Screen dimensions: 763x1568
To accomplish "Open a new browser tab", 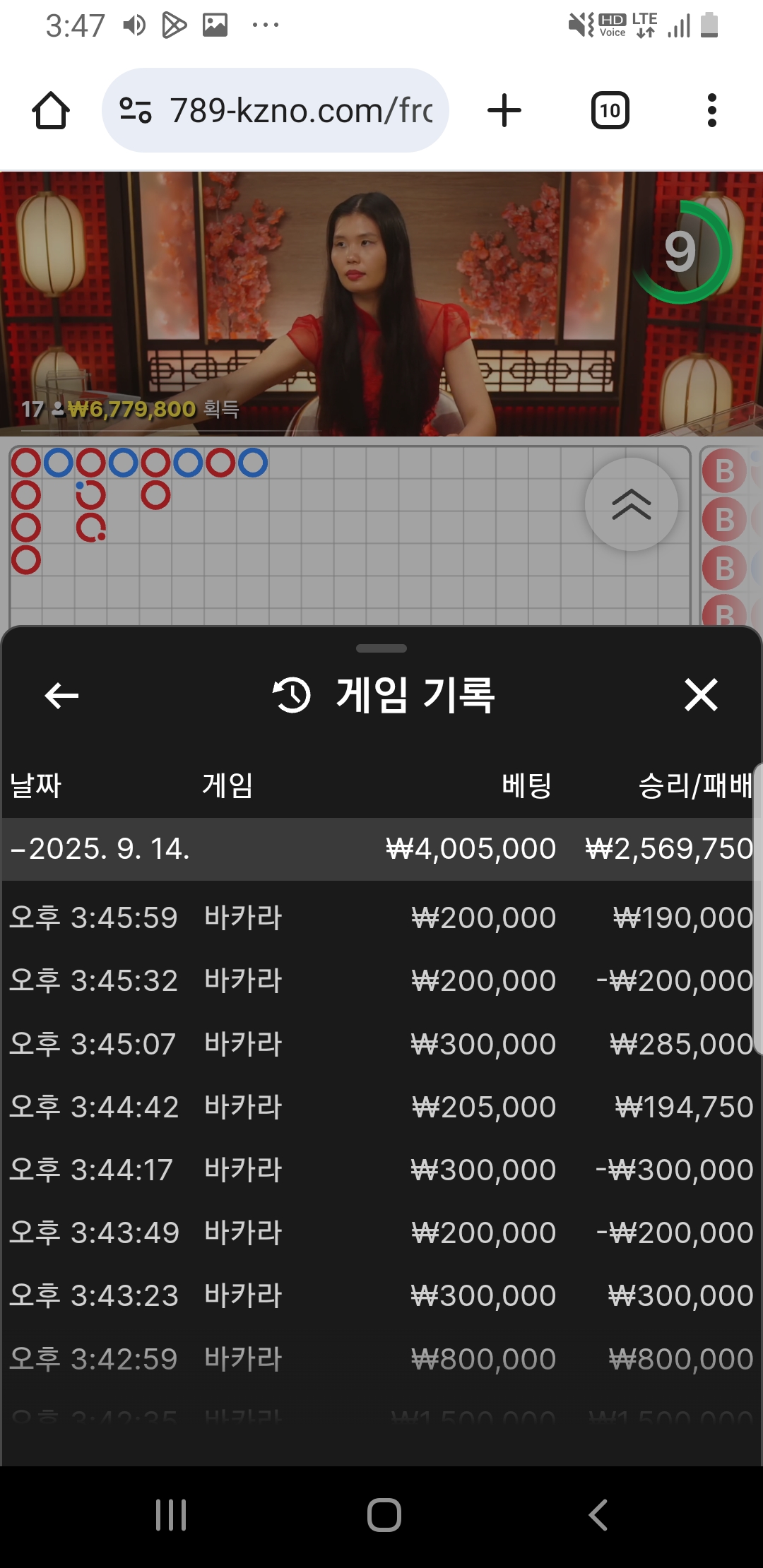I will pos(504,111).
